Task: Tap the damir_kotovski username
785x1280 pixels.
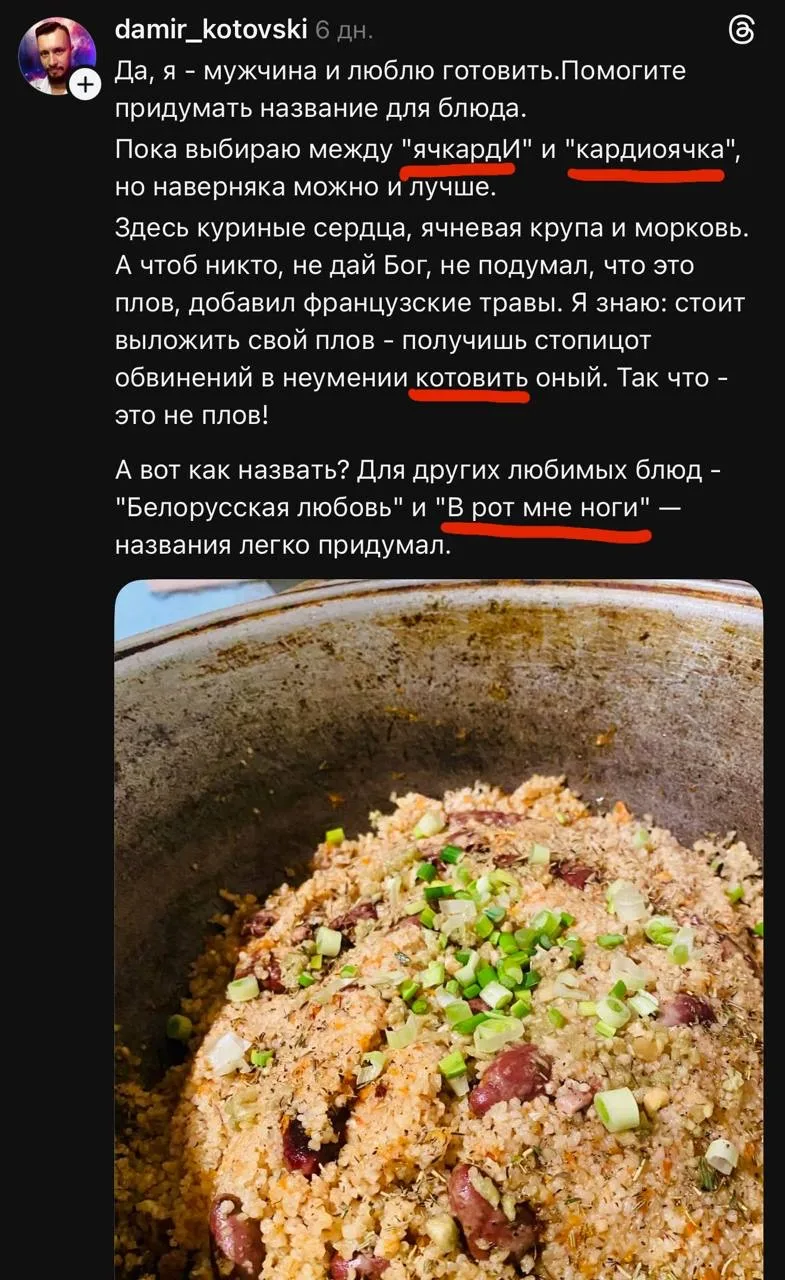Action: (x=211, y=30)
